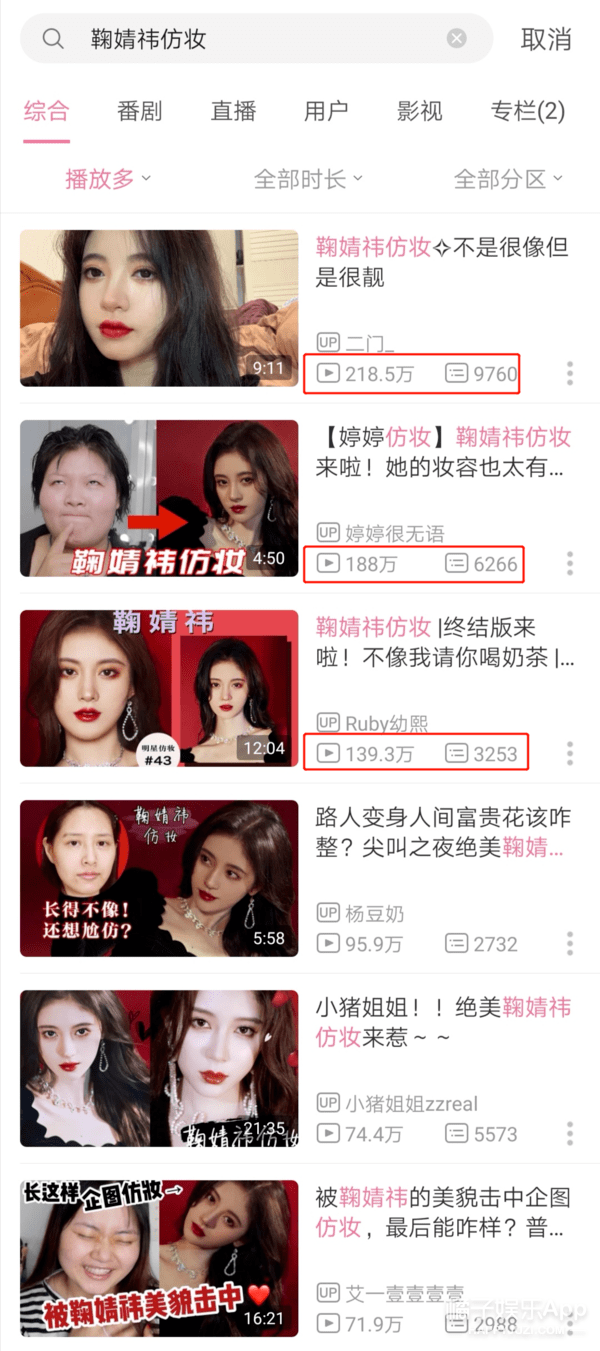This screenshot has height=1351, width=600.
Task: Open the video by 艾一壹壹壹壹
Action: 159,1258
